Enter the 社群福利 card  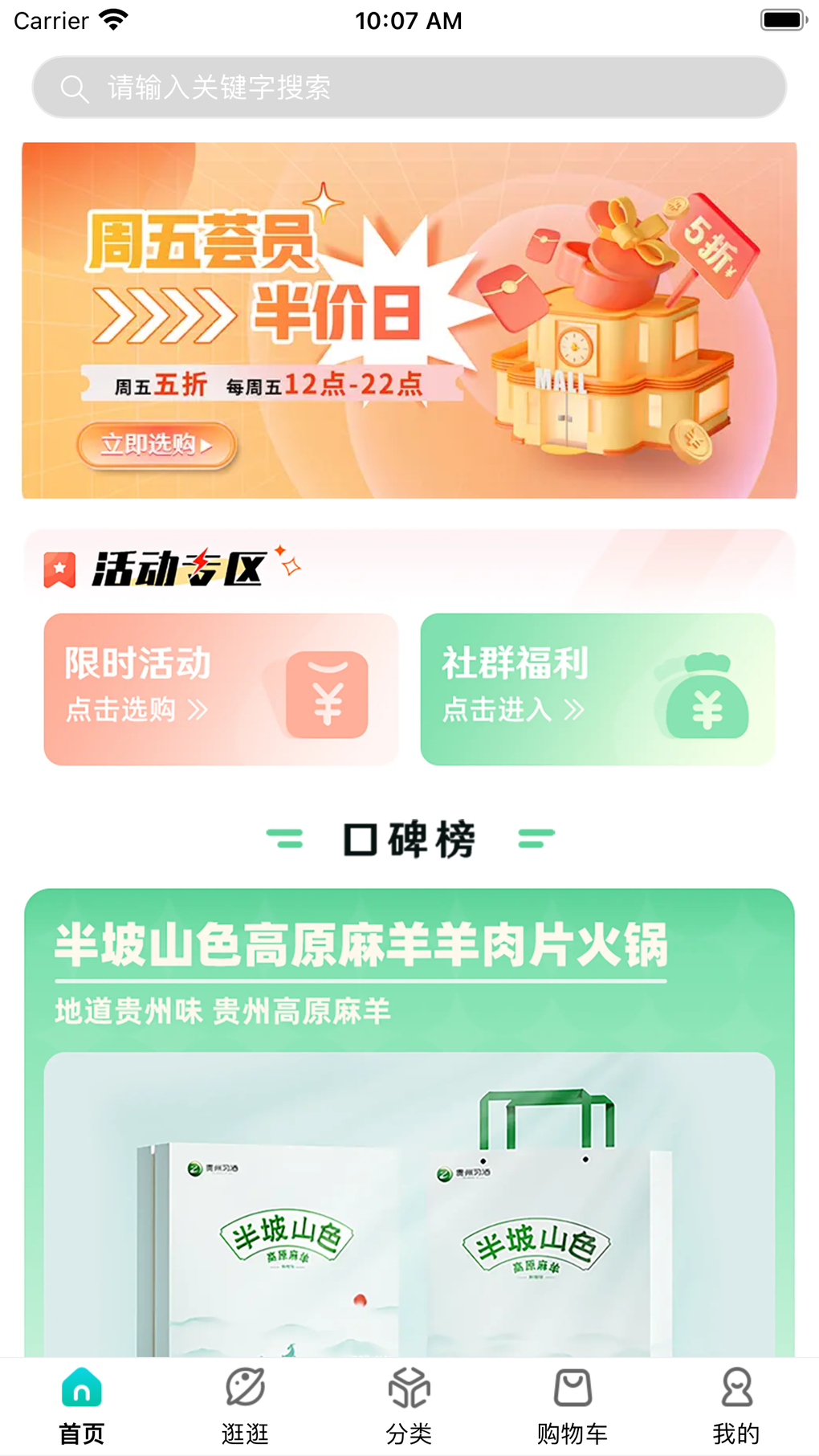tap(597, 689)
